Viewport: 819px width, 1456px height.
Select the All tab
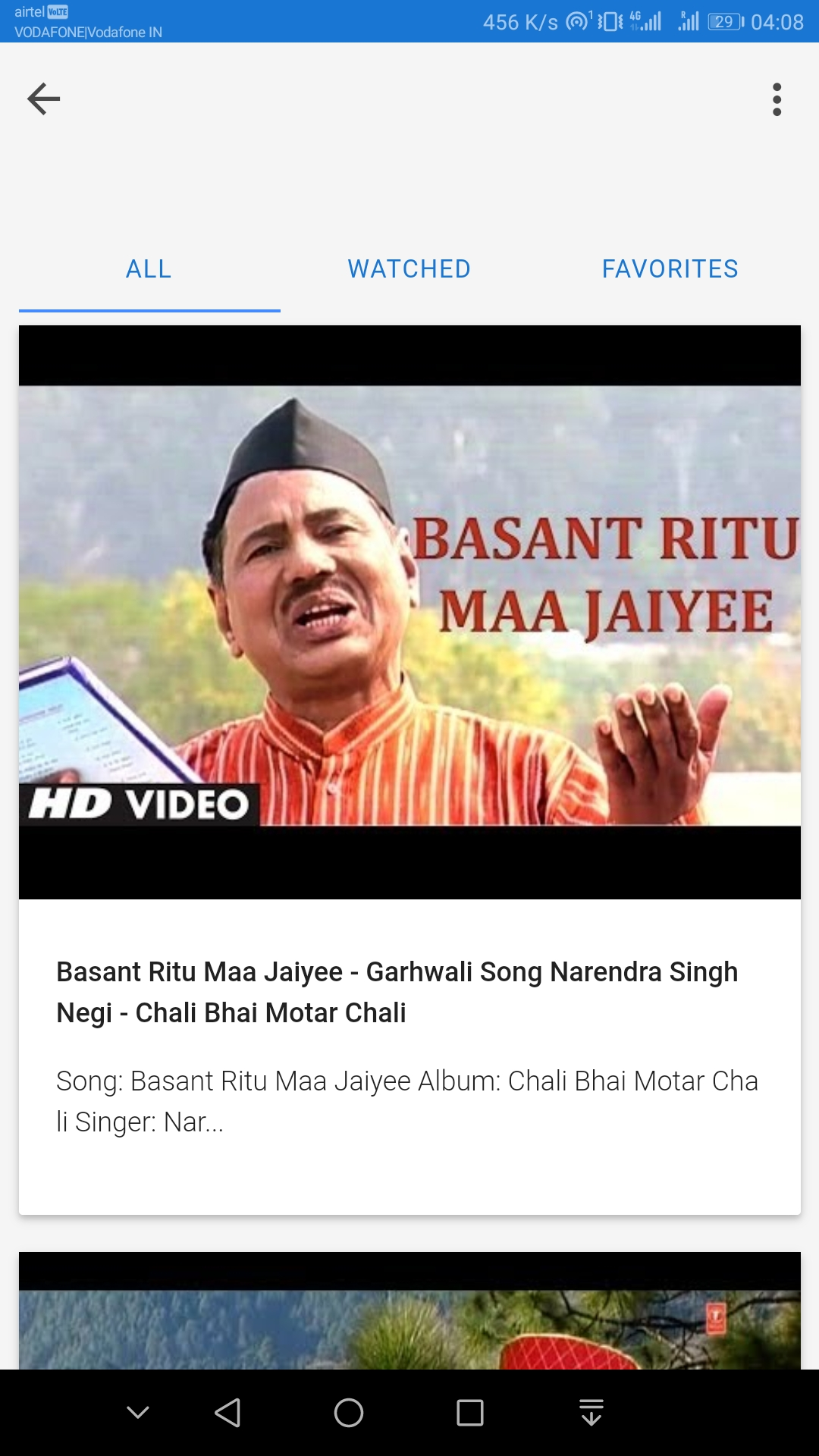149,269
